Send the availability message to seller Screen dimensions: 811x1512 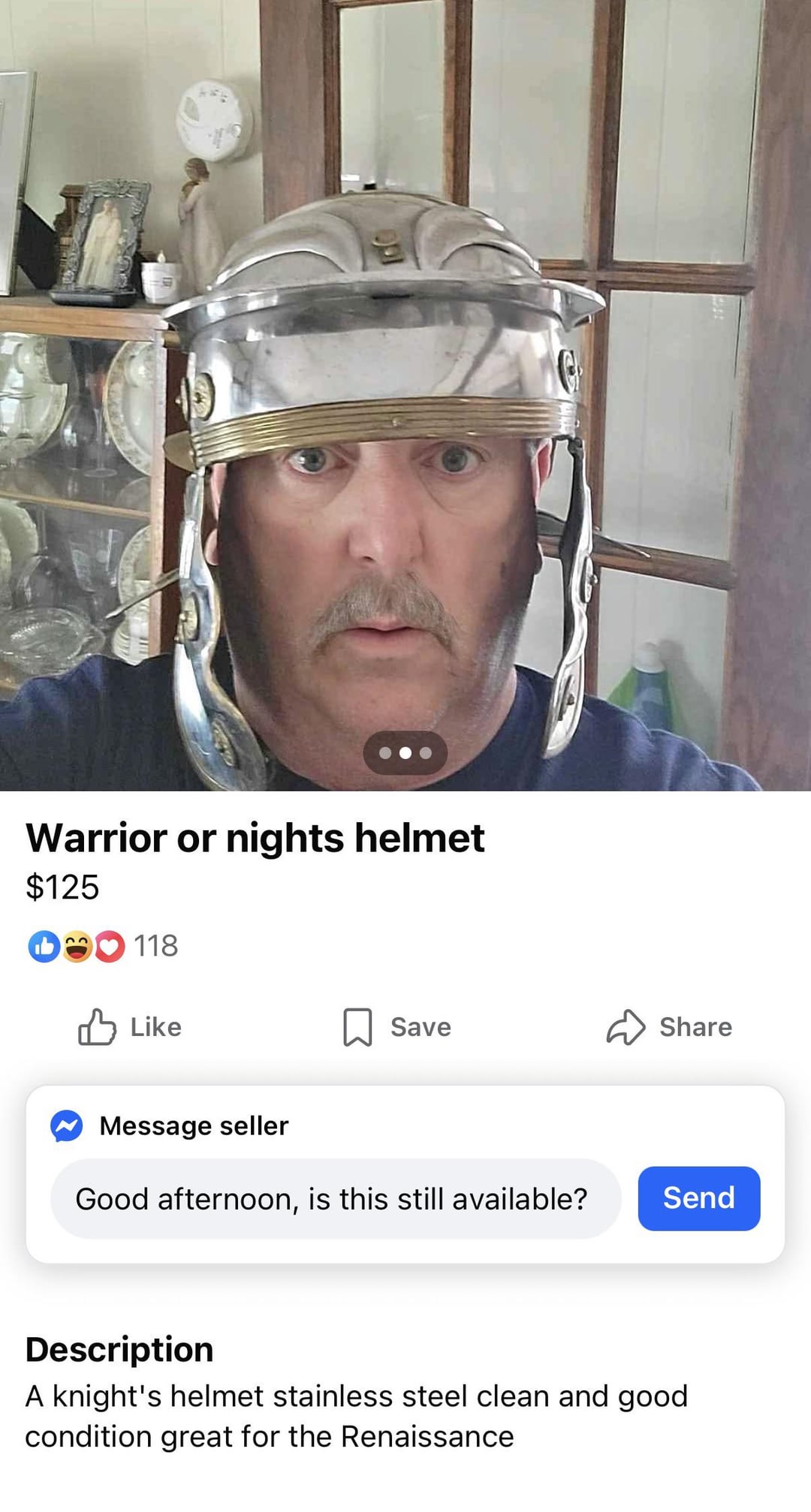tap(698, 1198)
